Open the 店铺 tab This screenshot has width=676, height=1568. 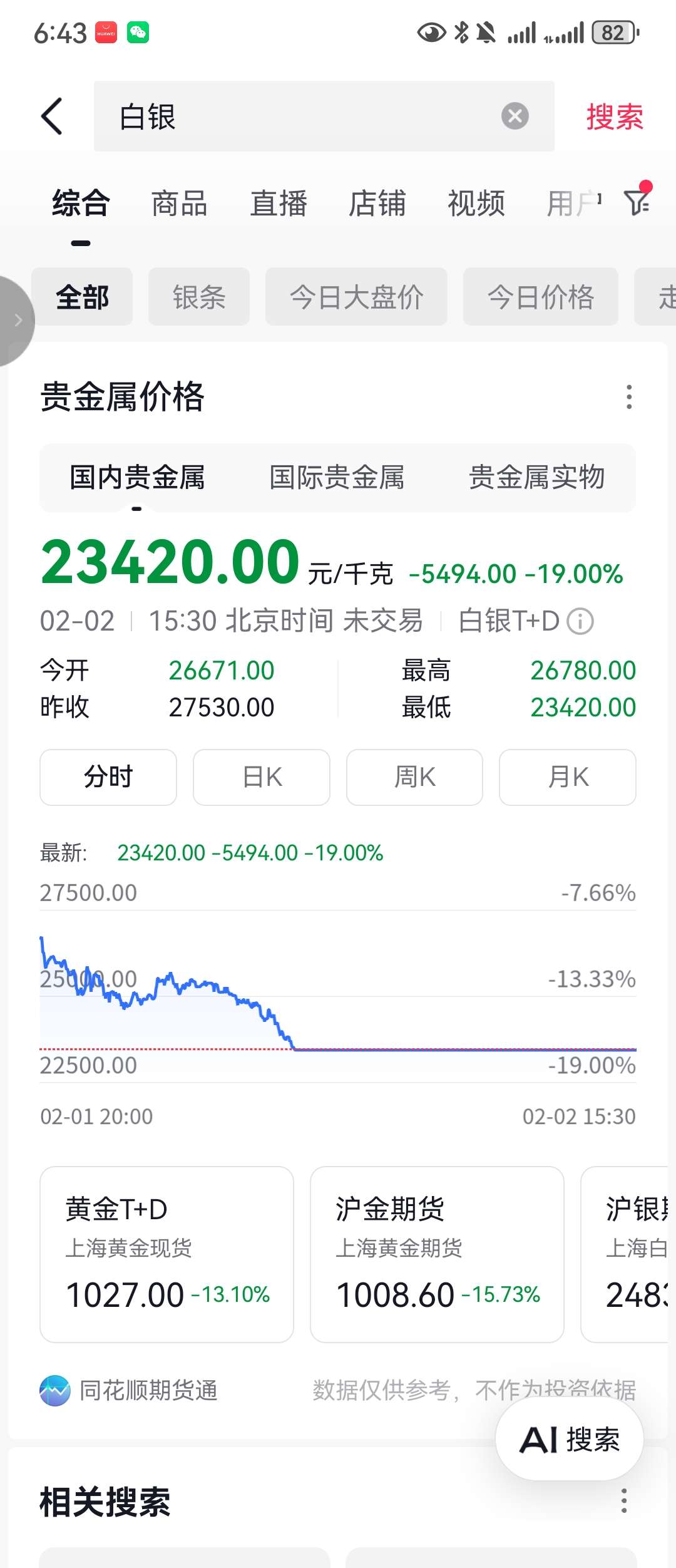377,204
